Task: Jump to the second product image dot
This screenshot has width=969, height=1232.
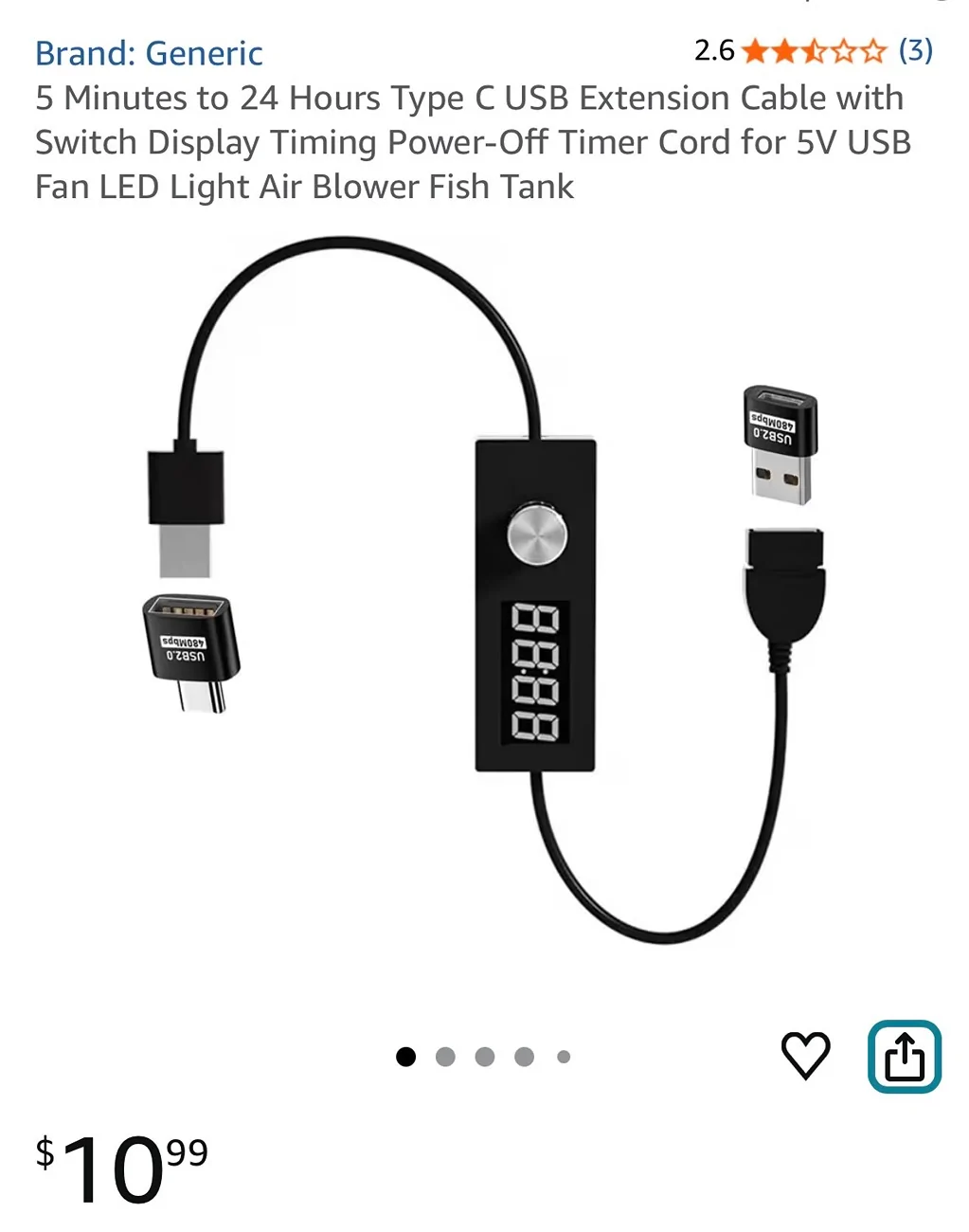Action: [x=445, y=1057]
